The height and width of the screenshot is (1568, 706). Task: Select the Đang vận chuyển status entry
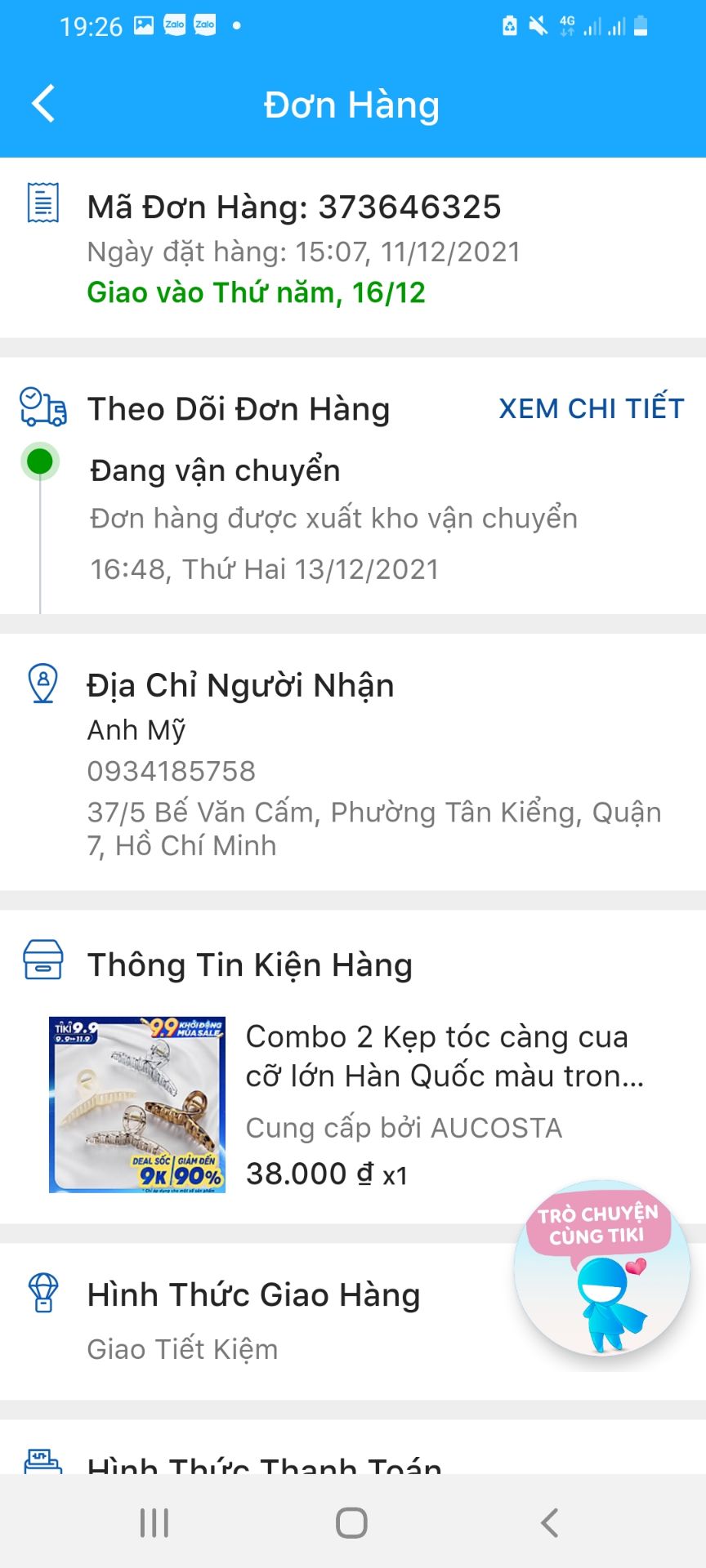(215, 470)
